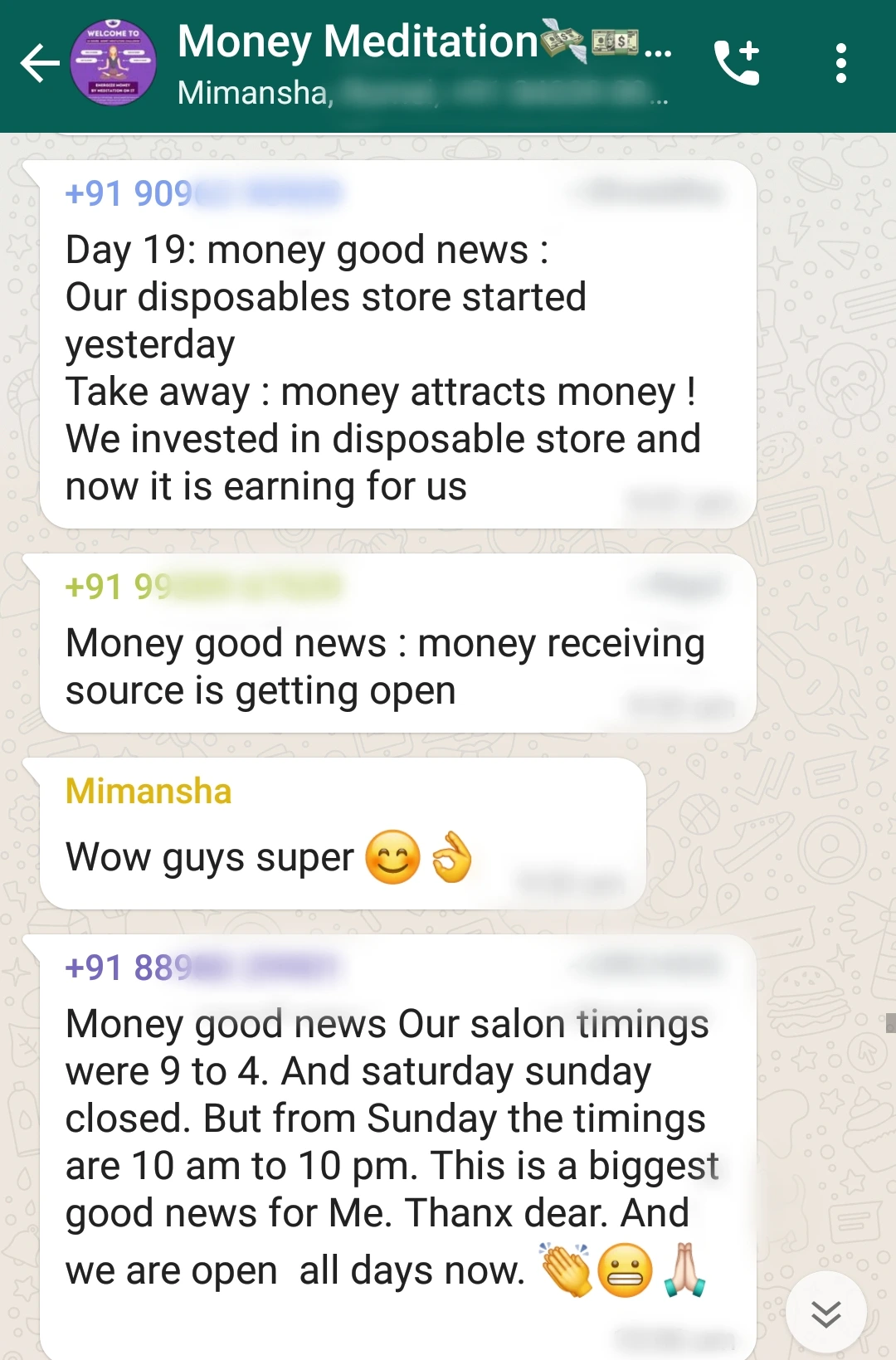
Task: Start a group call
Action: coord(737,63)
